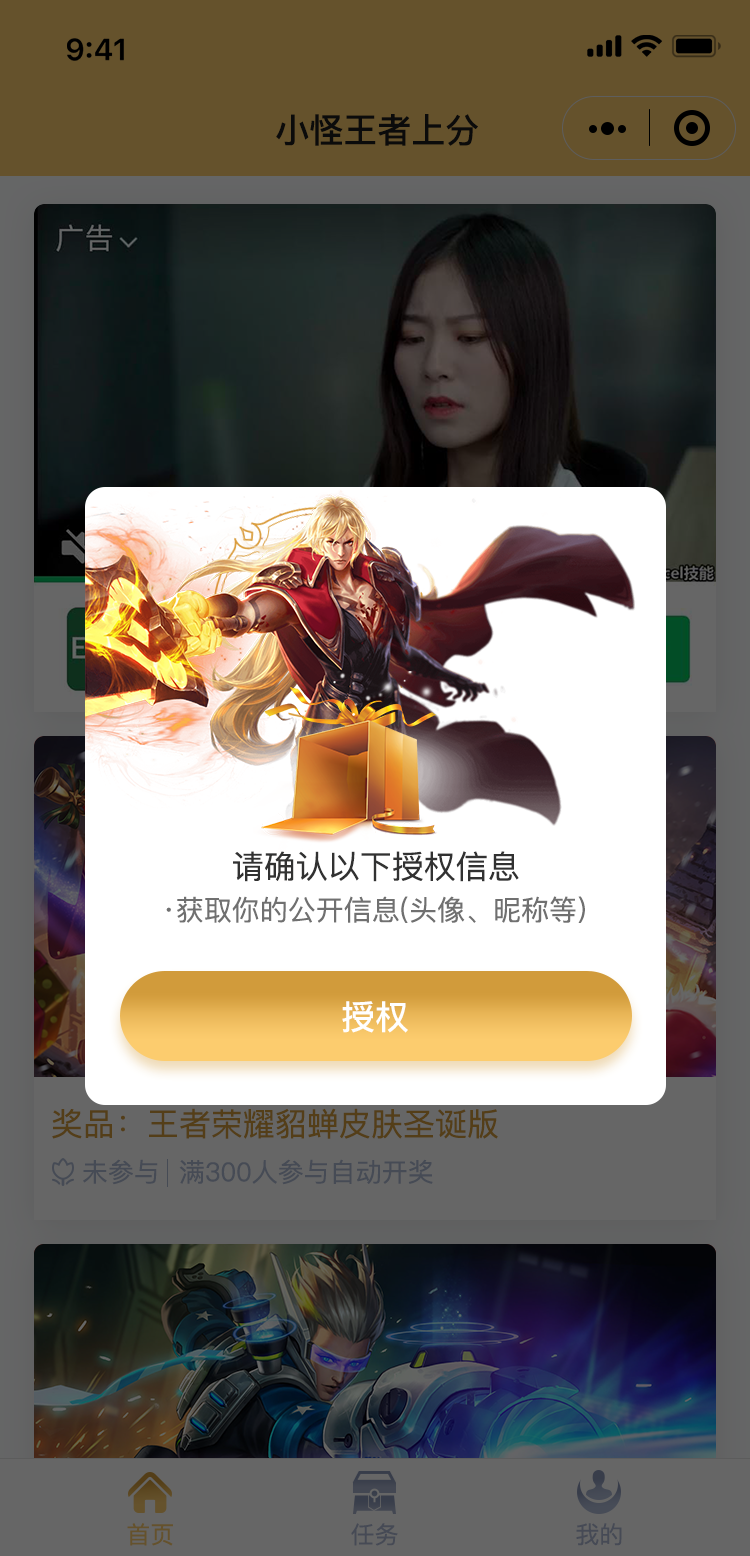
Task: Open the mini program more-options menu
Action: (x=607, y=129)
